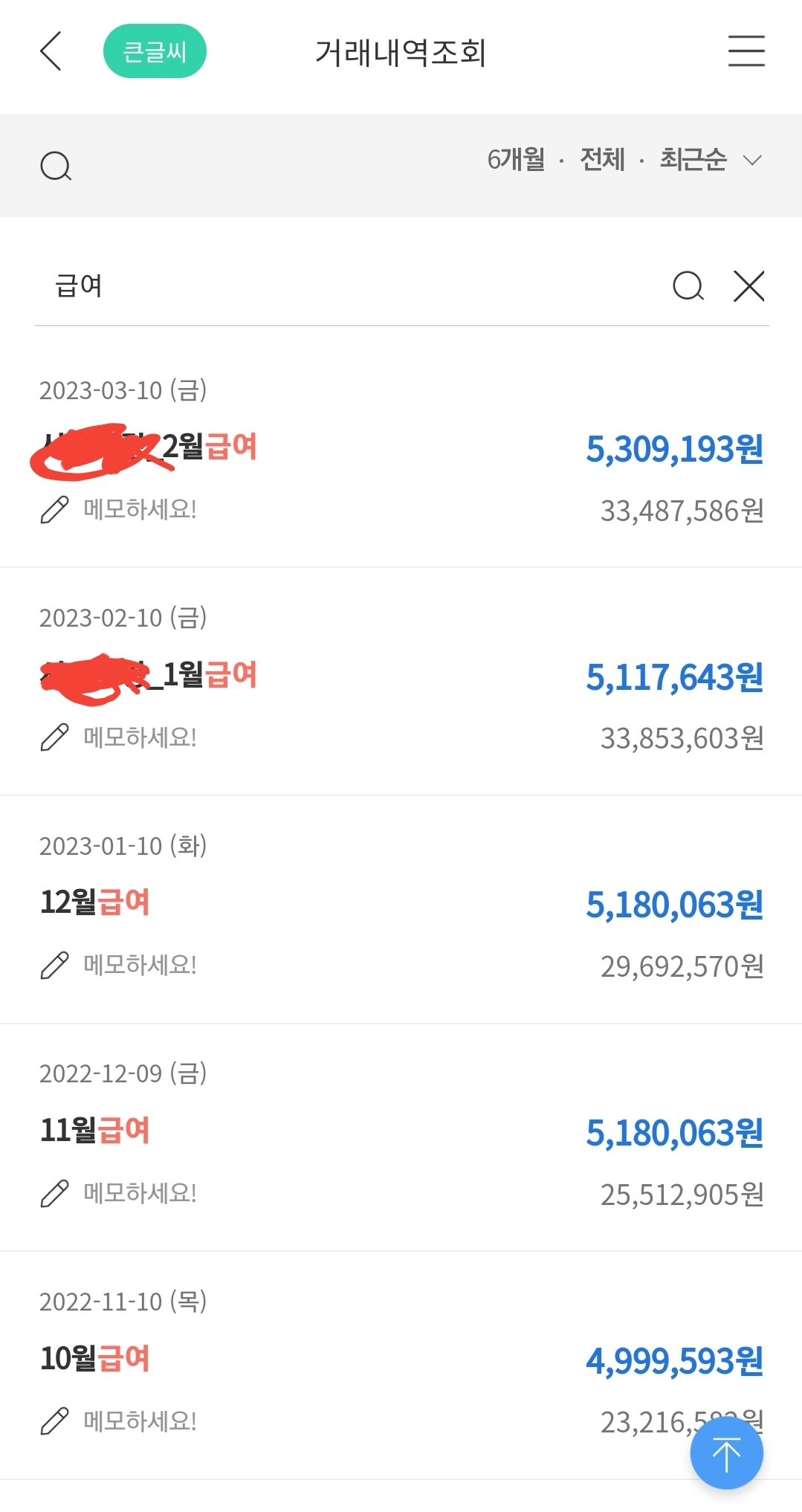Add a memo to the 11월급여 entry

click(x=119, y=1193)
